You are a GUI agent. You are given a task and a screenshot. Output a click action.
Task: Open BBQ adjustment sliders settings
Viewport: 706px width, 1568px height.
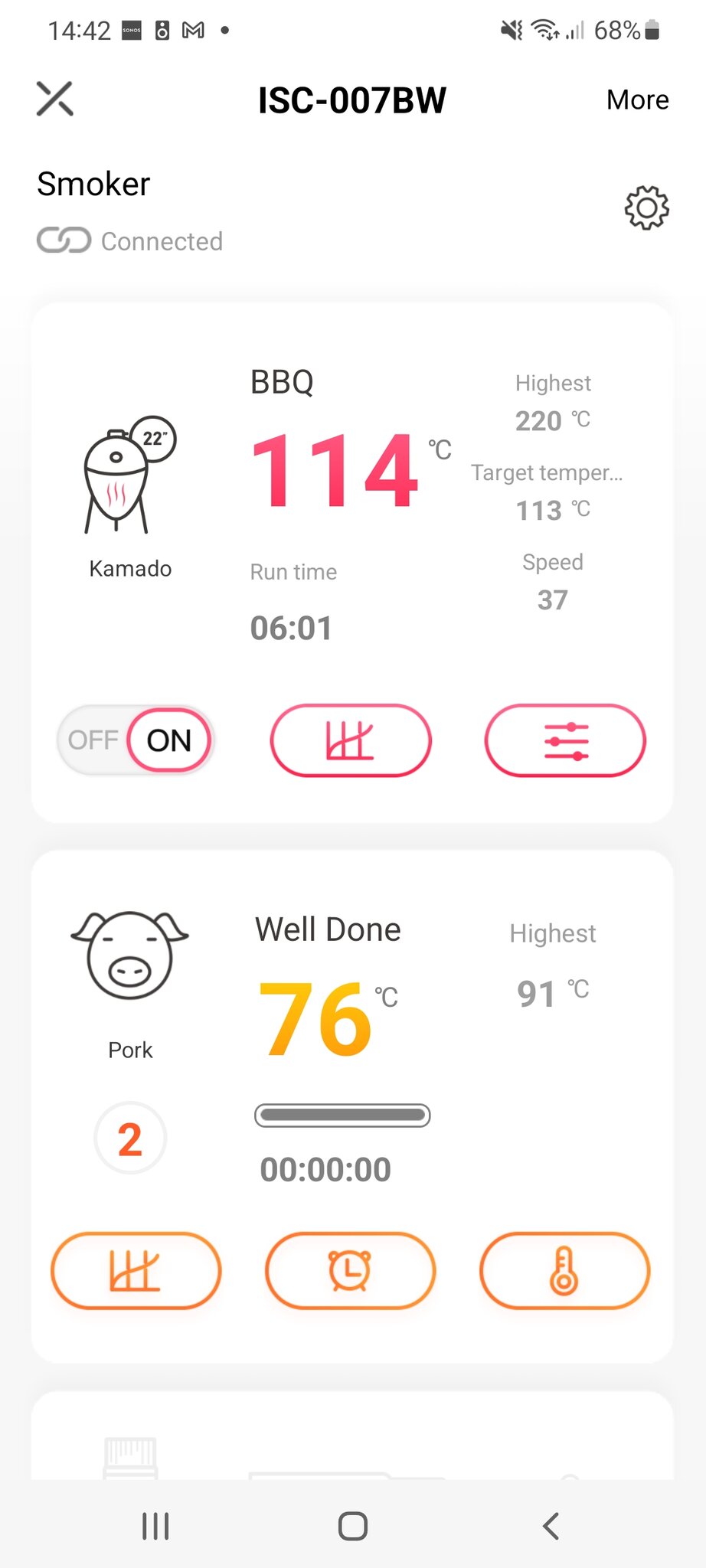coord(565,740)
